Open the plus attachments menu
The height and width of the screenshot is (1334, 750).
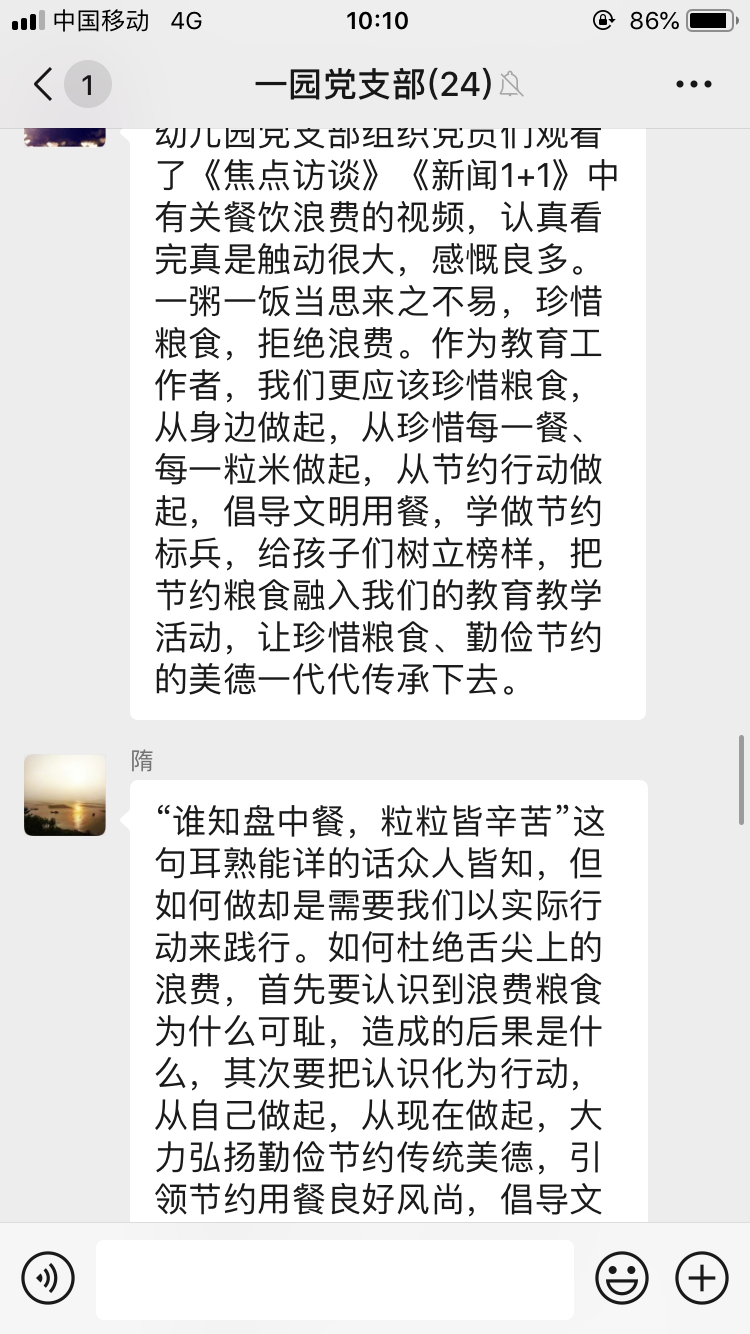[701, 1278]
